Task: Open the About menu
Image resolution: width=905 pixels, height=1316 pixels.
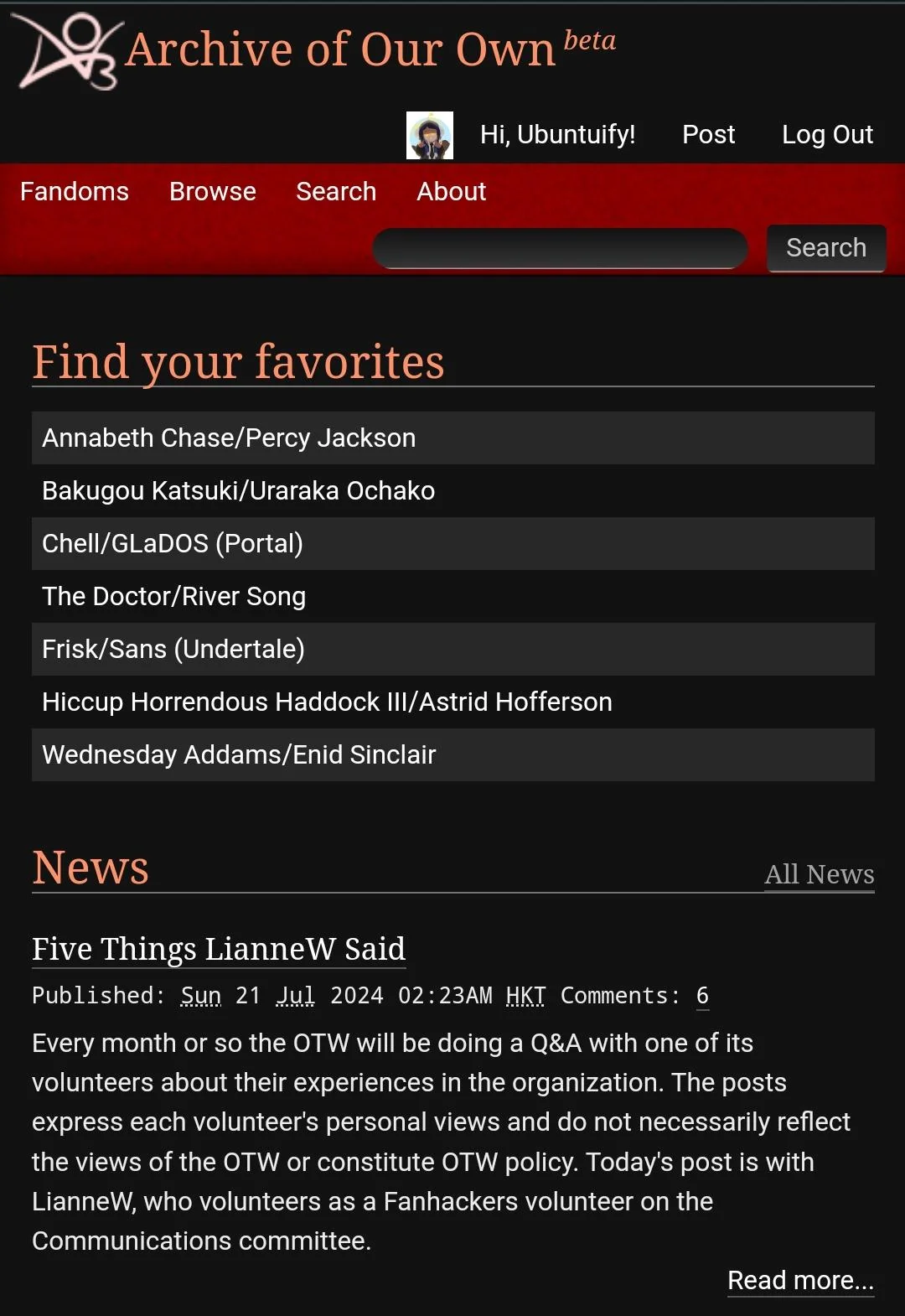Action: [450, 192]
